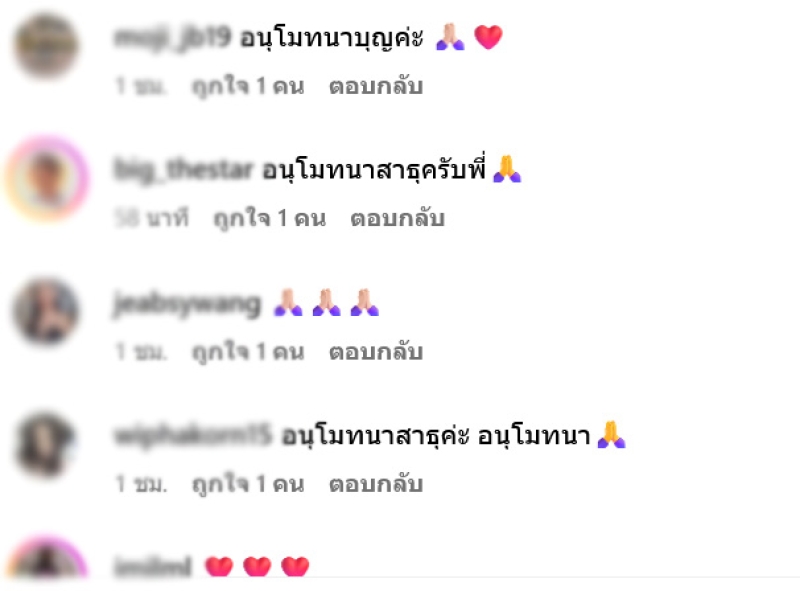View likes on jeabsywang's comment

click(247, 352)
